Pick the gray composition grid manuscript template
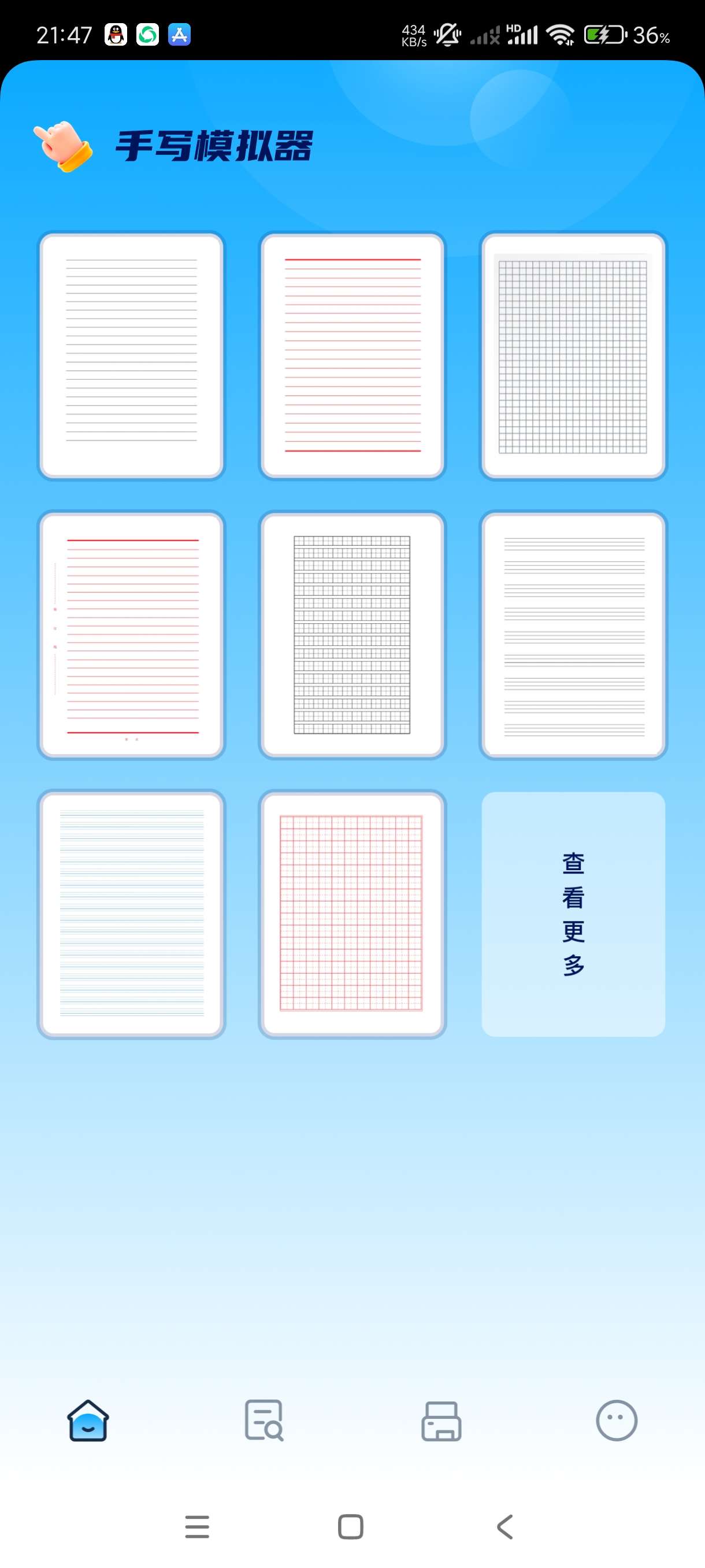This screenshot has width=705, height=1568. pos(352,635)
